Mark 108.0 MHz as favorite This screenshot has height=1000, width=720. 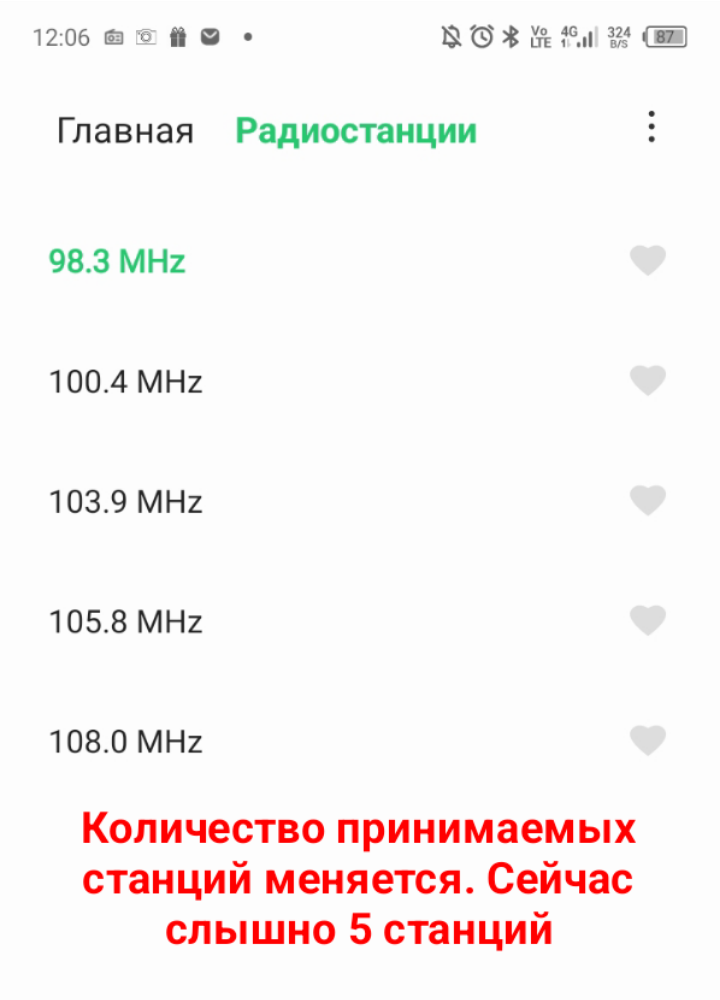[647, 741]
